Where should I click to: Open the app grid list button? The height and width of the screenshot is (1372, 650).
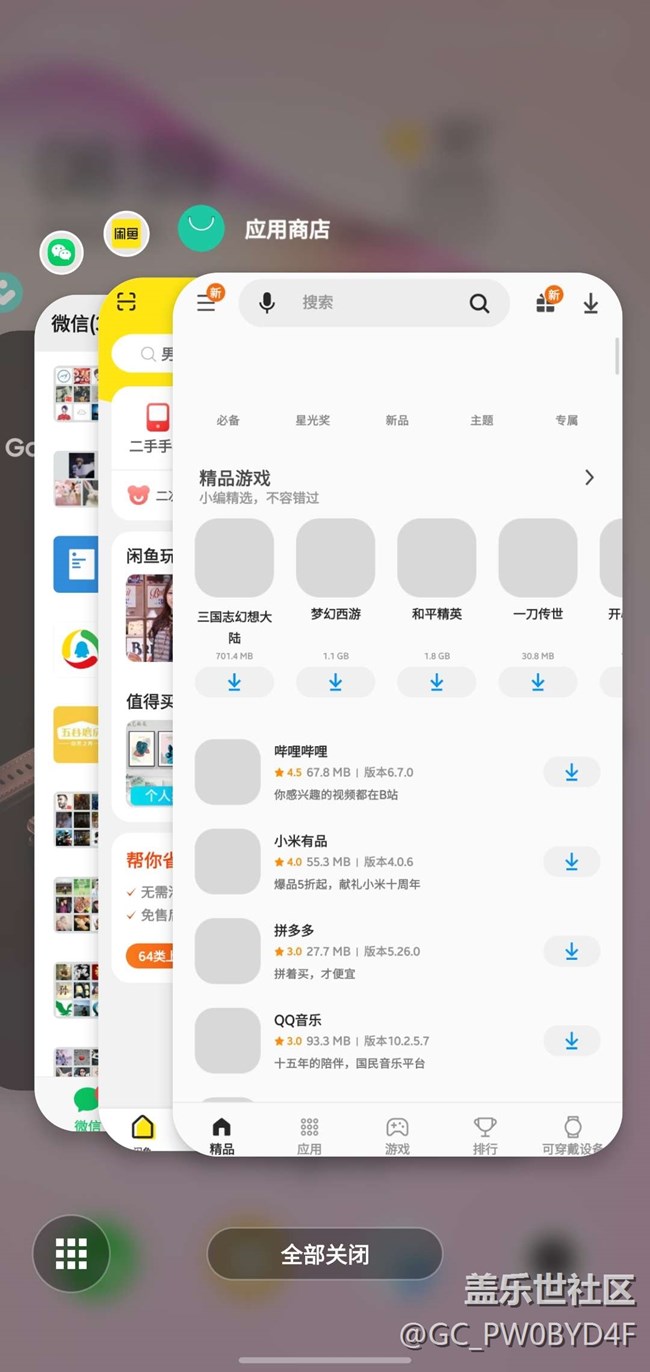[71, 1252]
